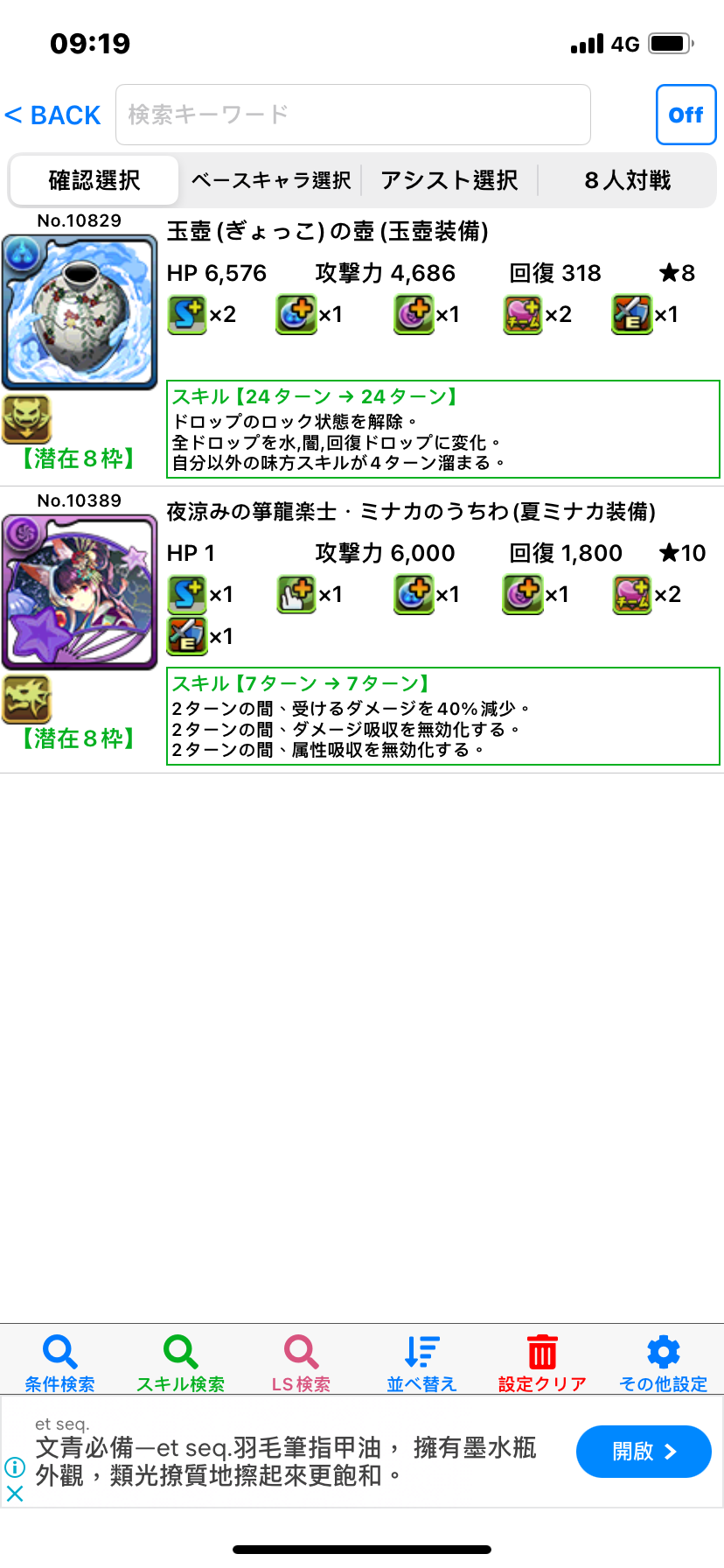
Task: Close the ad banner
Action: [15, 1494]
